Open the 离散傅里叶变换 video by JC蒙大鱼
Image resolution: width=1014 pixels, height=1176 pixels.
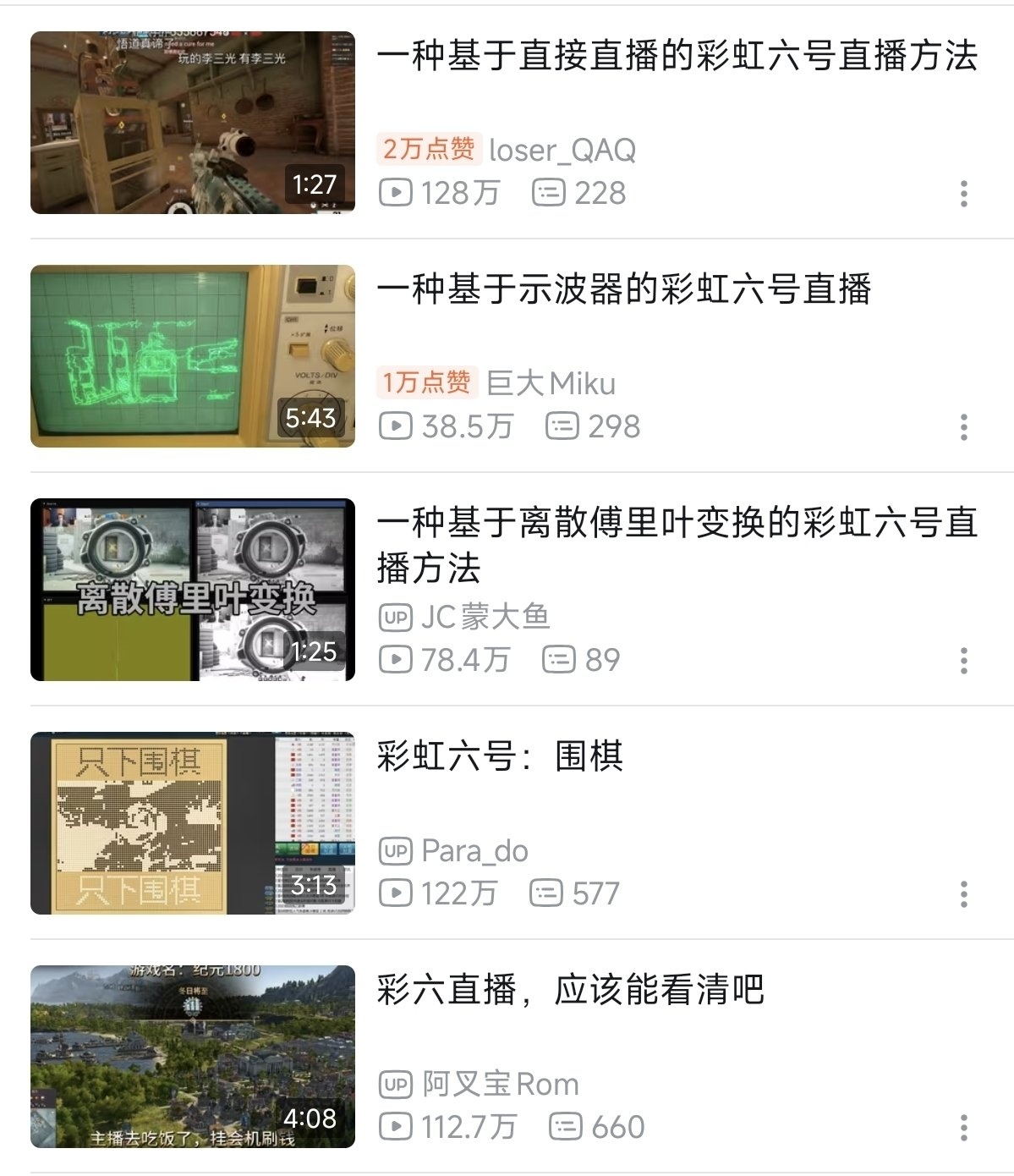[193, 590]
